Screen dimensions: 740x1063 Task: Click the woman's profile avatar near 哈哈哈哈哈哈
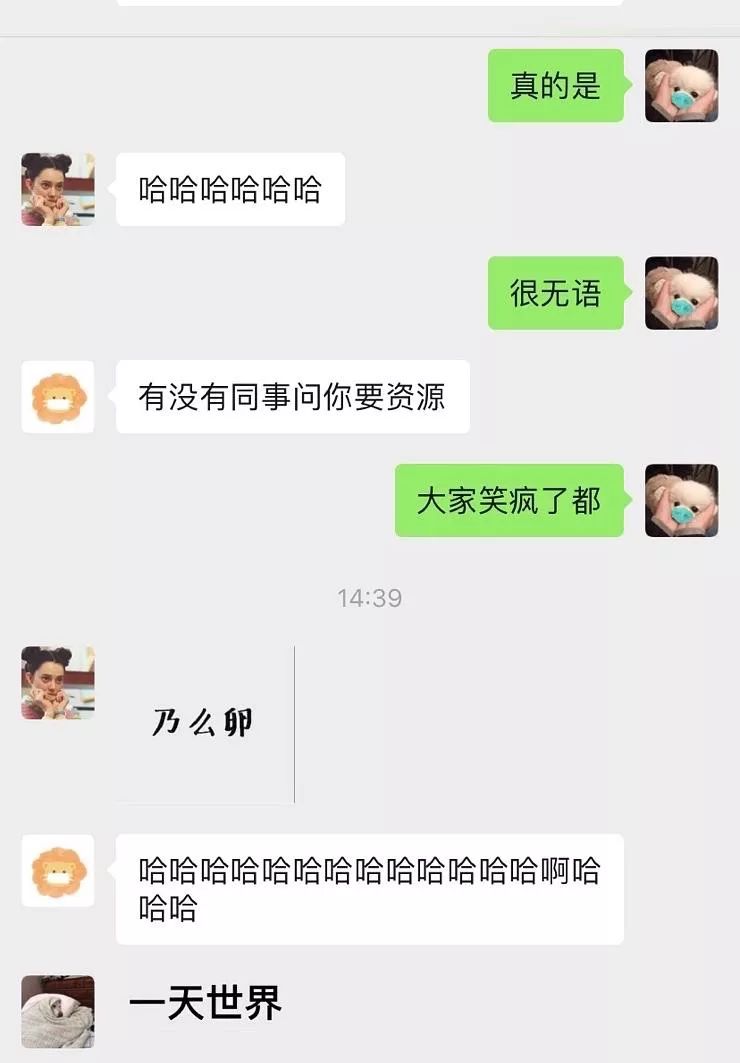(x=57, y=189)
